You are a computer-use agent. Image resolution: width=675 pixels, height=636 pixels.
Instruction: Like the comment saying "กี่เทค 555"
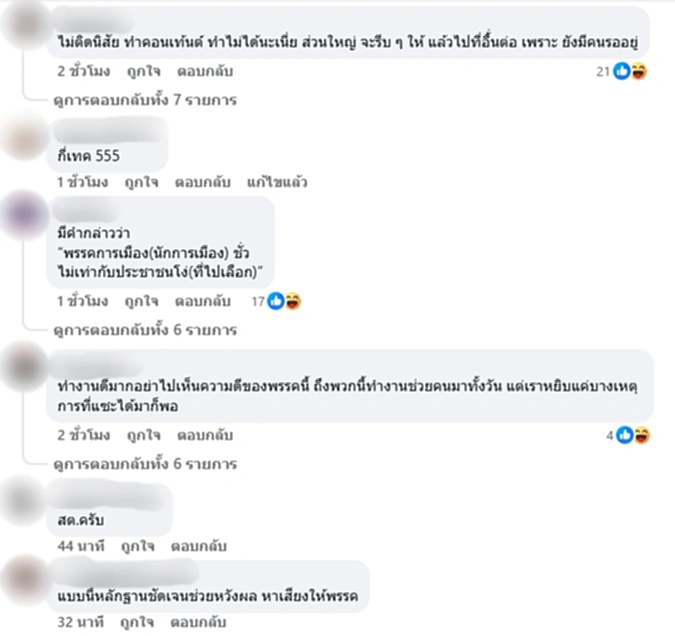tap(141, 182)
